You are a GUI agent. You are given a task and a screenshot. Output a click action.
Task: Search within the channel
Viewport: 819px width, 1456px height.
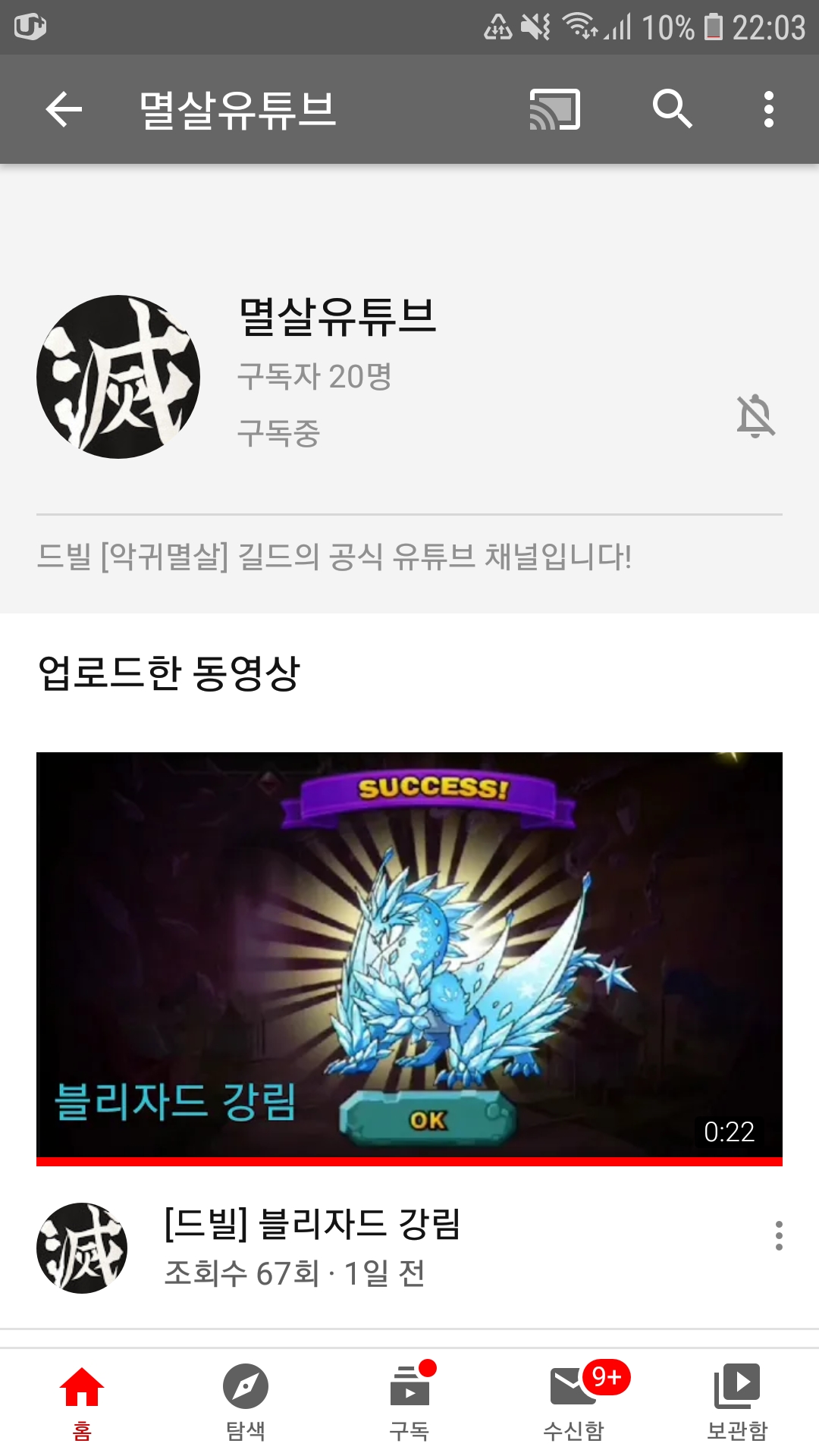click(x=672, y=109)
